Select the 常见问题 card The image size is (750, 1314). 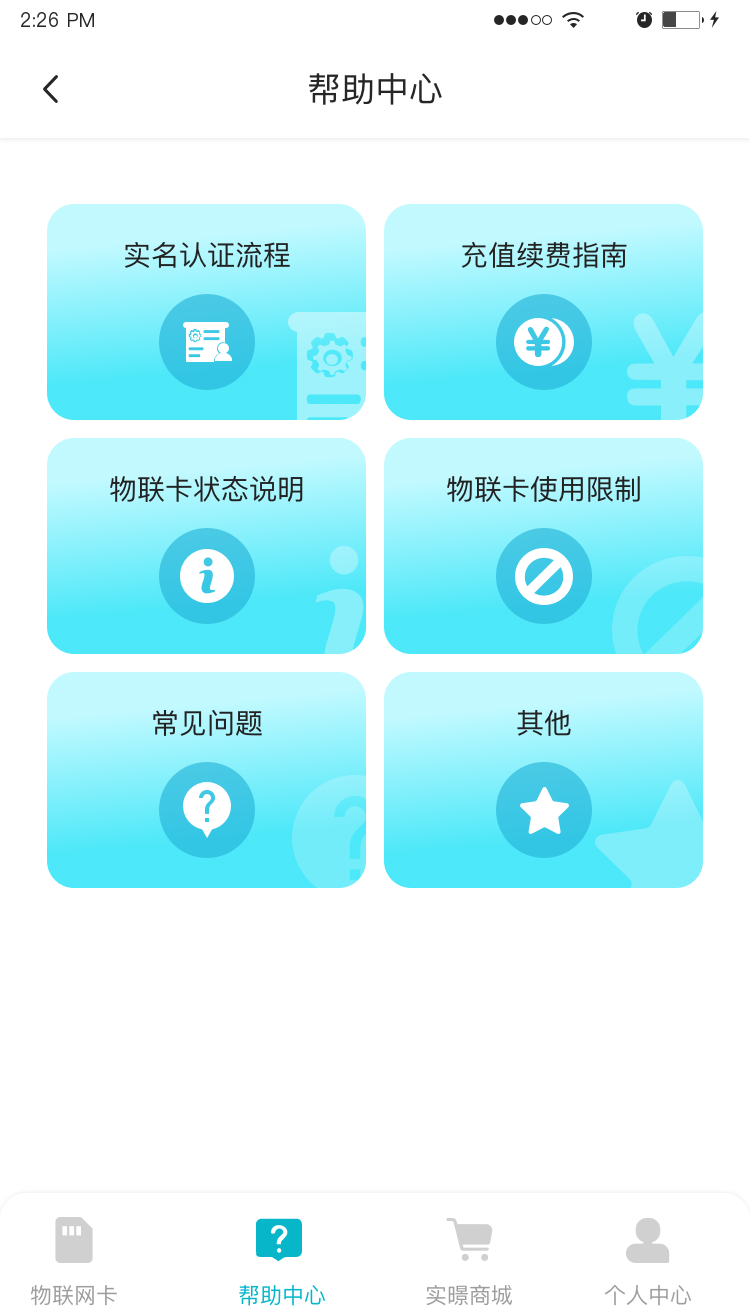pos(206,780)
